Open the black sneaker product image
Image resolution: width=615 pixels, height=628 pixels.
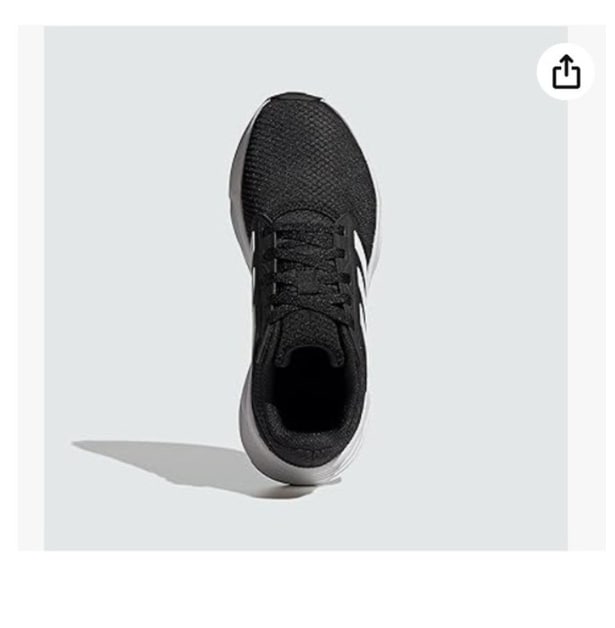click(306, 290)
